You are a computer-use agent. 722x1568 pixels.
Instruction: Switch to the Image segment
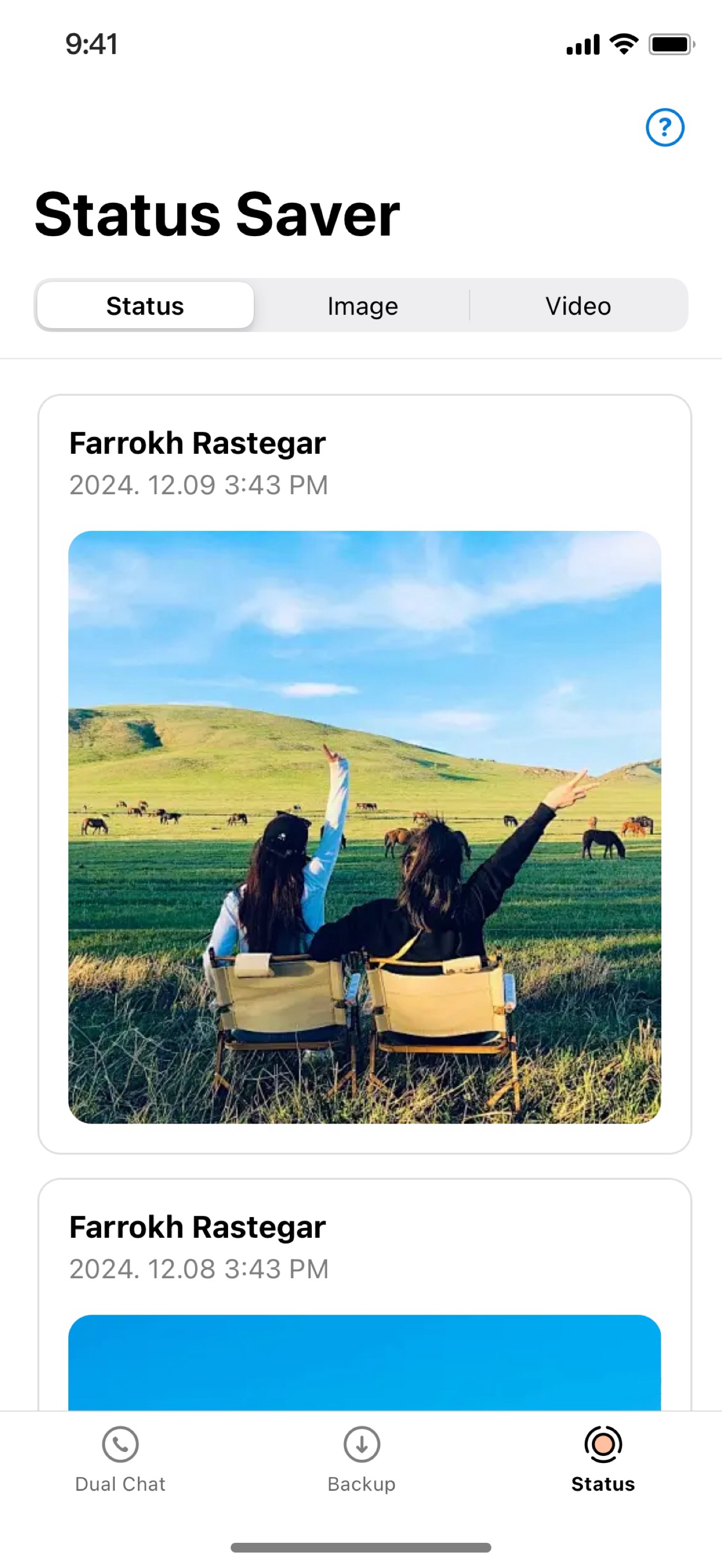click(x=362, y=306)
